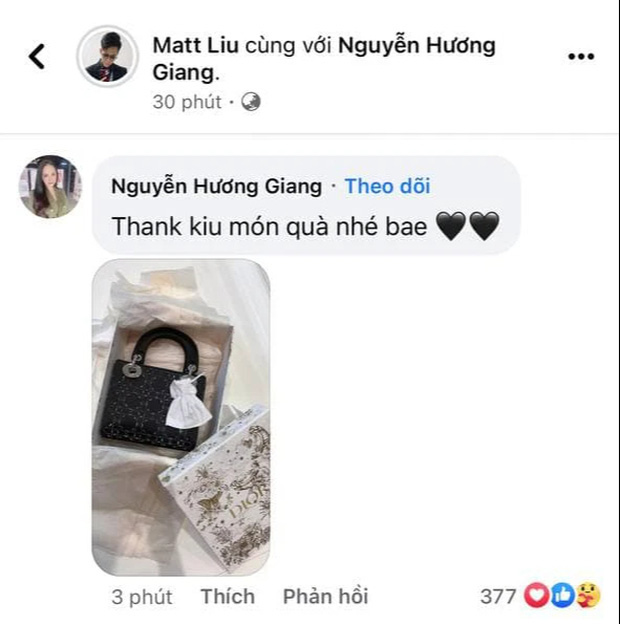The image size is (620, 624).
Task: Reply to comment with Phản hồi
Action: tap(325, 597)
